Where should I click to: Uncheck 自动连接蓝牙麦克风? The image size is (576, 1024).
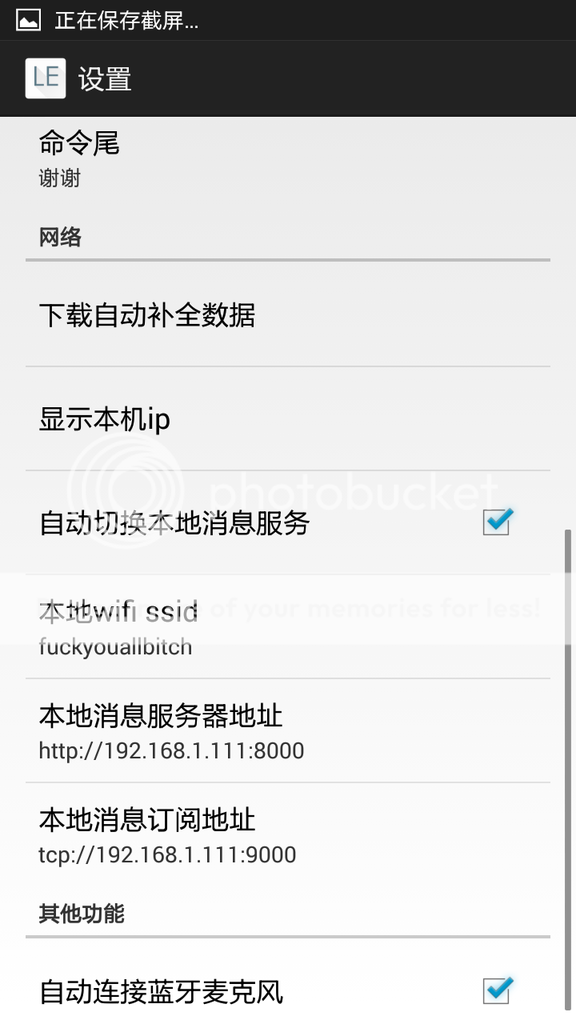click(x=498, y=990)
